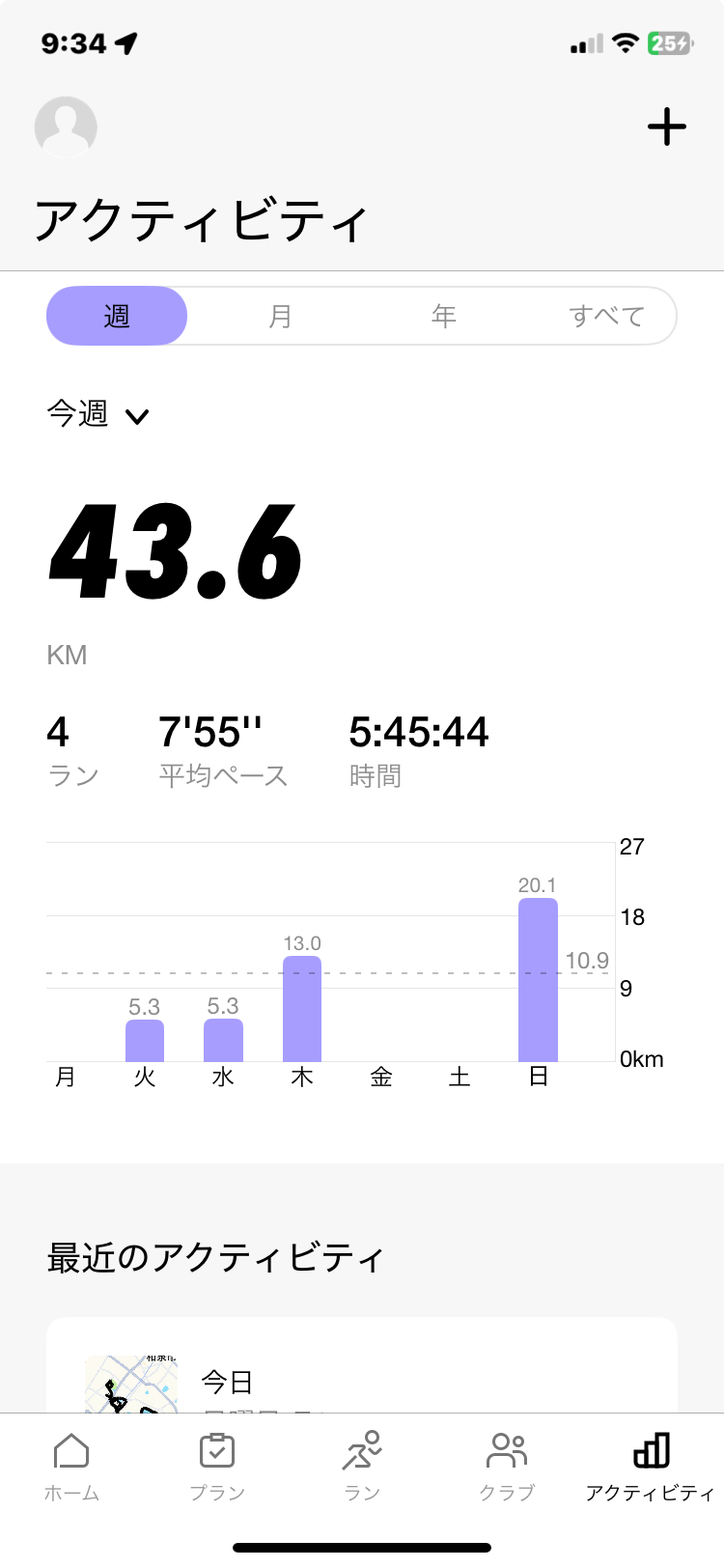Screen dimensions: 724x1568
Task: Show すべて activity history
Action: click(x=606, y=316)
